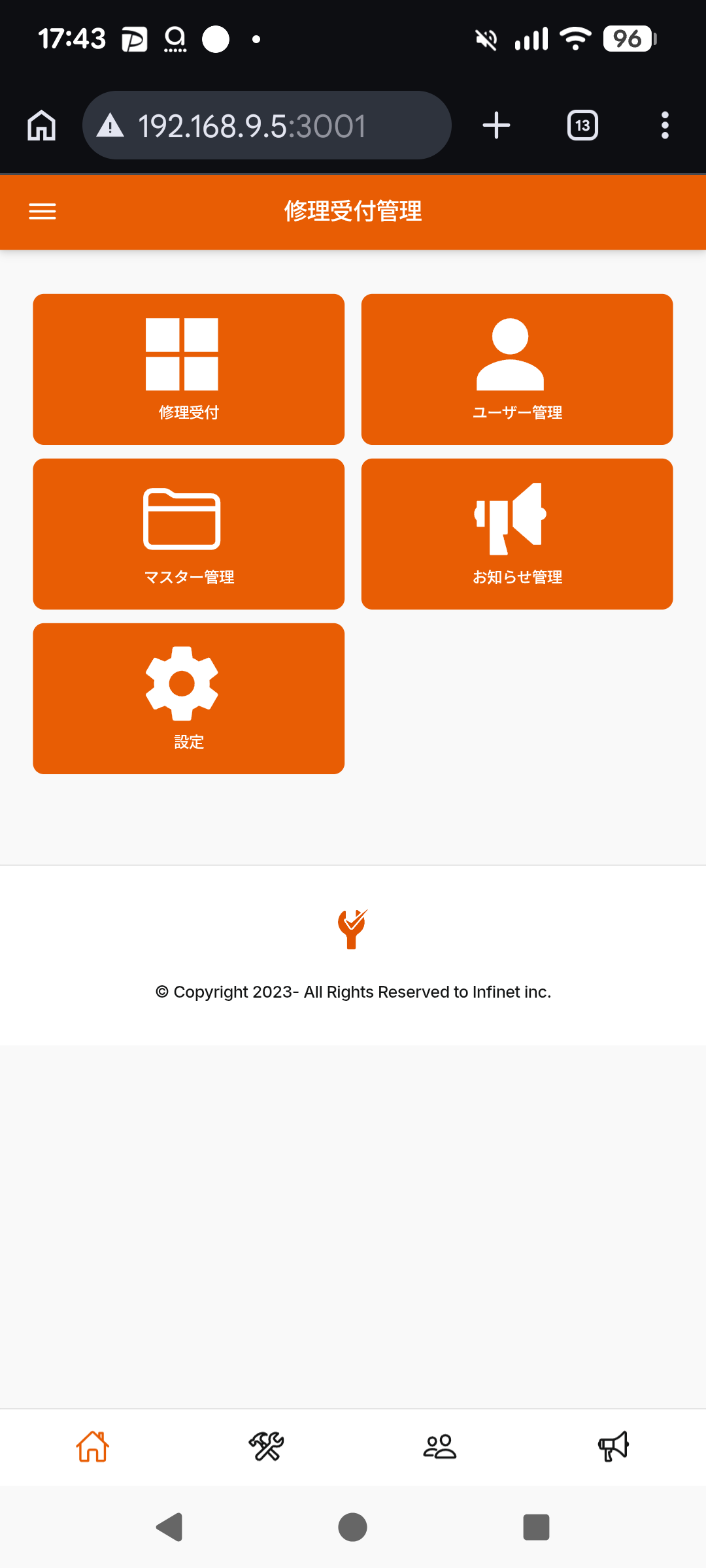
Task: Open the hamburger drawer menu
Action: [42, 211]
